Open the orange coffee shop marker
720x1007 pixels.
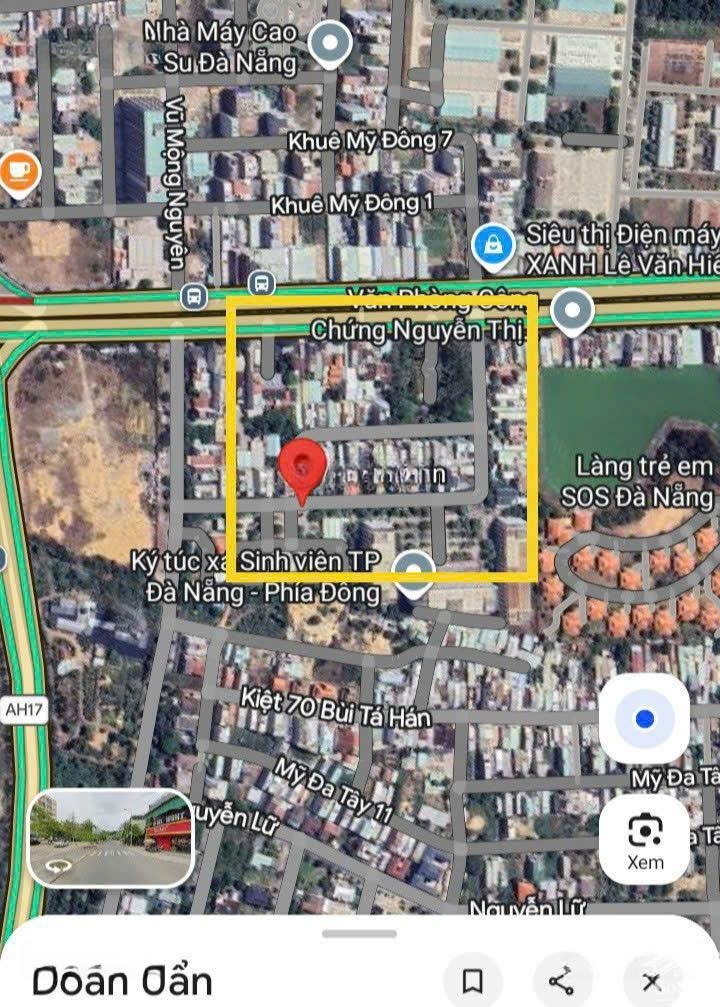(18, 171)
